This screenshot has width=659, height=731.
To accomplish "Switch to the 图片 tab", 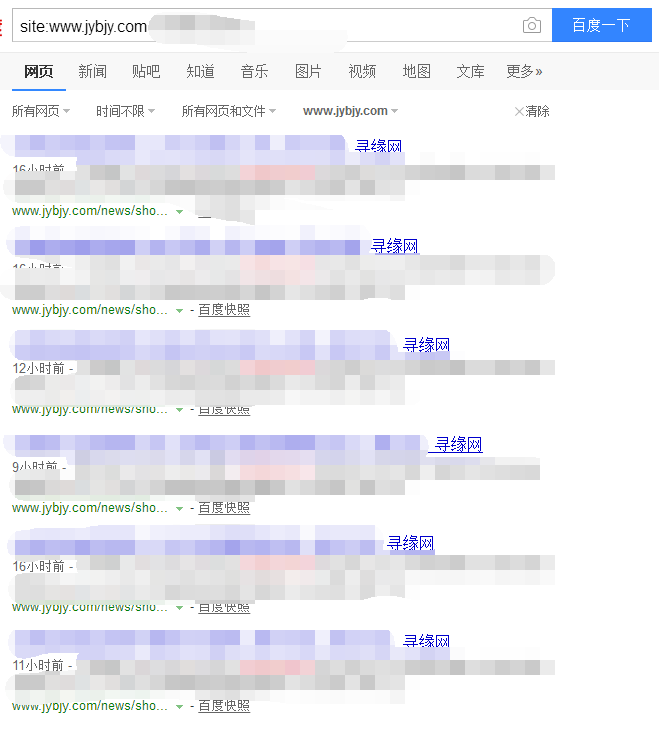I will [308, 71].
